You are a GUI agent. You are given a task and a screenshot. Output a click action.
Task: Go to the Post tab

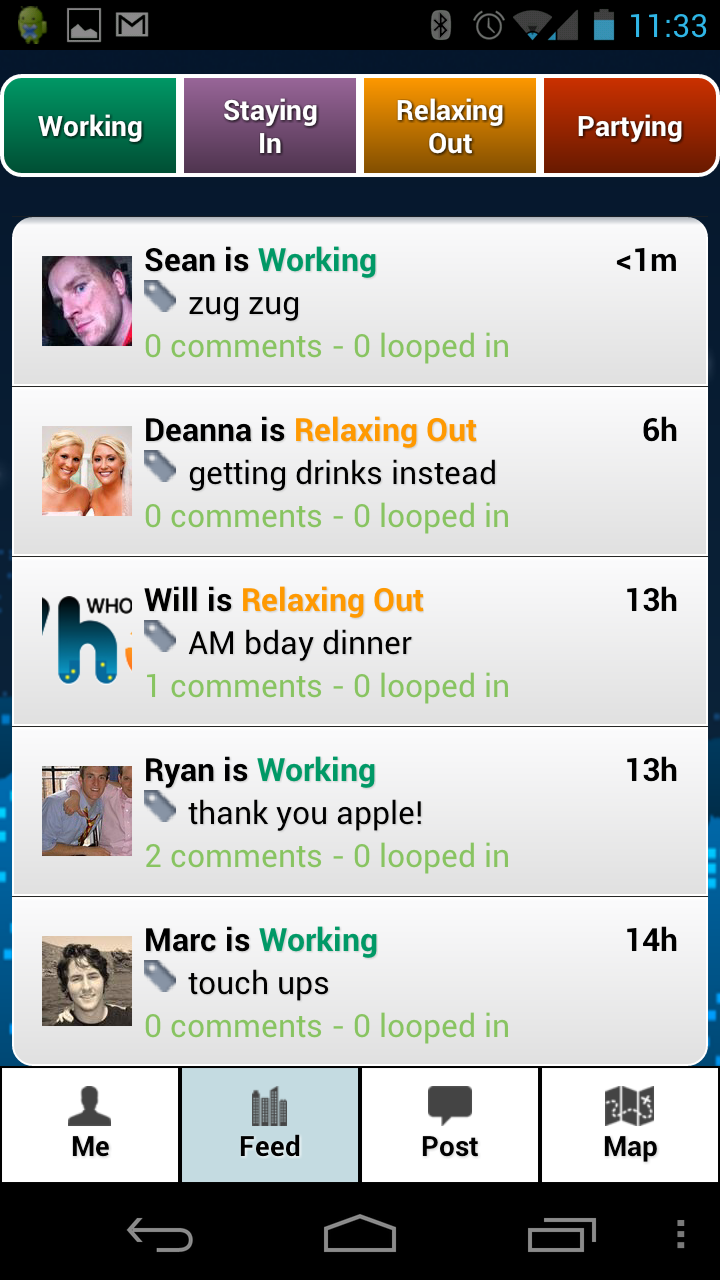(450, 1125)
